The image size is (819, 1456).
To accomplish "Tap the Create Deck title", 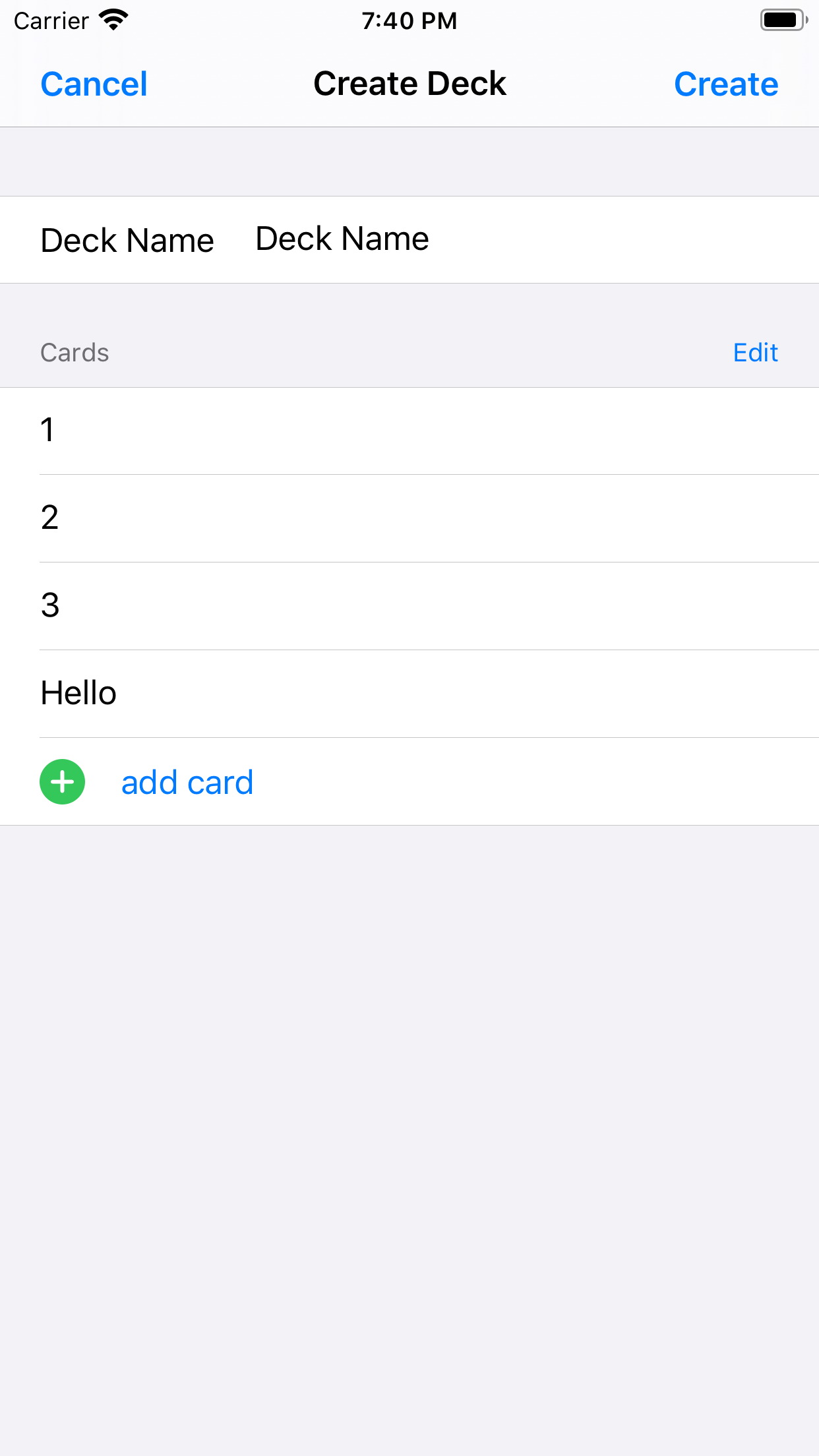I will pyautogui.click(x=409, y=83).
